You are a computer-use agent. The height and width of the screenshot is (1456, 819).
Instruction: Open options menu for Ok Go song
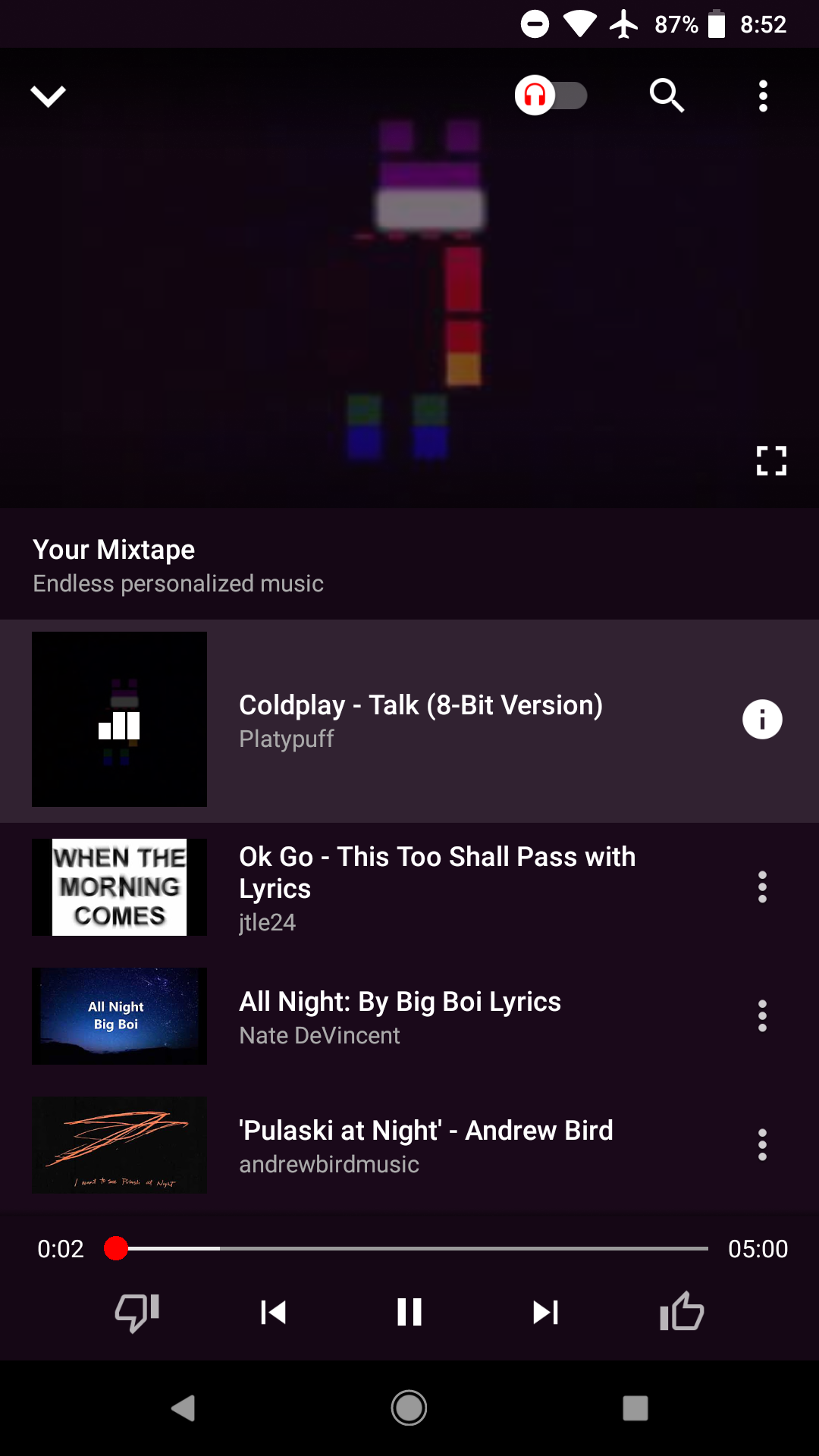point(761,887)
